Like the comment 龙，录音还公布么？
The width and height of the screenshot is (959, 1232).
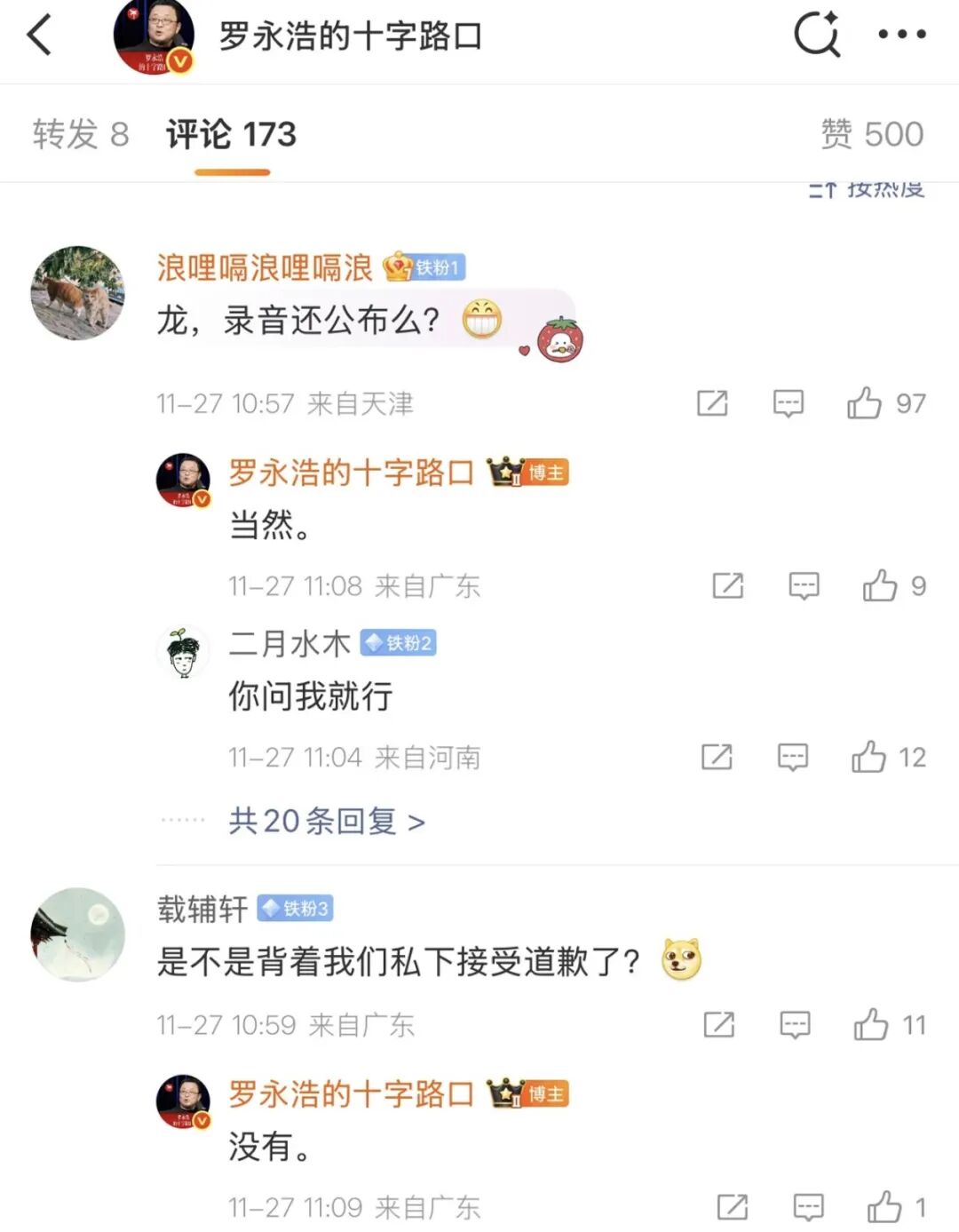pyautogui.click(x=864, y=403)
